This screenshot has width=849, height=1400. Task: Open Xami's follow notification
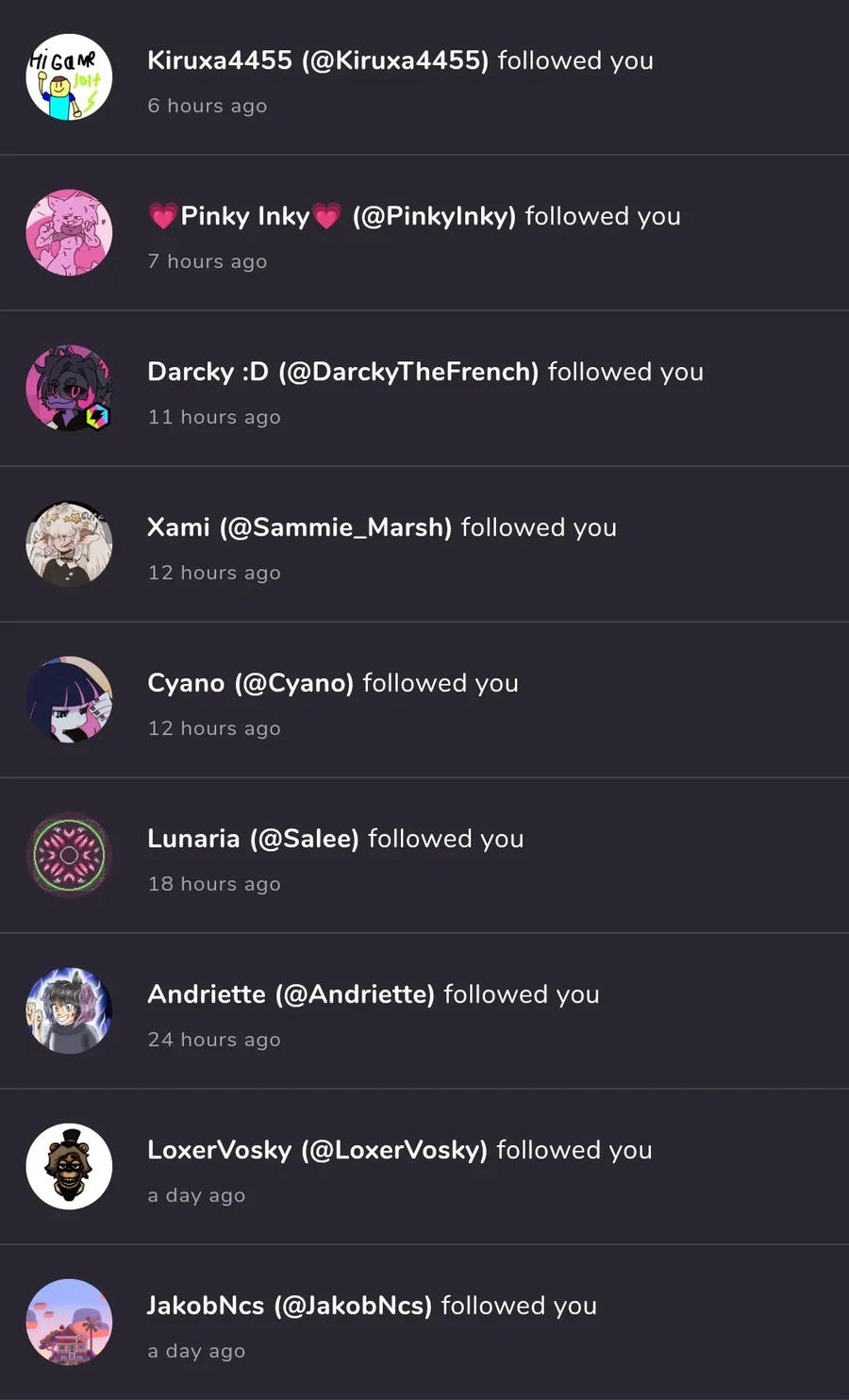tap(424, 544)
